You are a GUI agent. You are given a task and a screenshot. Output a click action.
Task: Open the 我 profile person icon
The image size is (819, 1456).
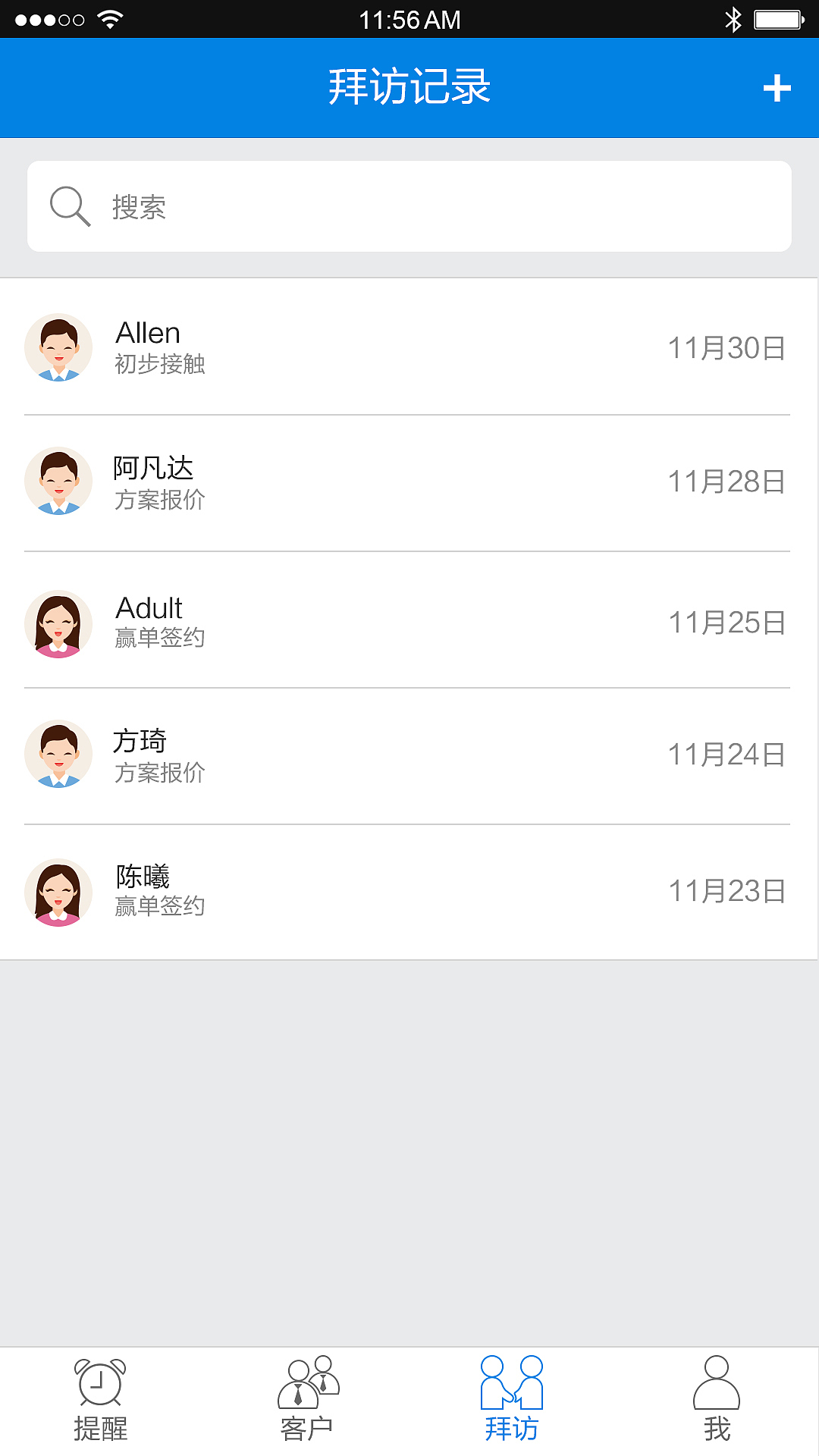tap(717, 1386)
